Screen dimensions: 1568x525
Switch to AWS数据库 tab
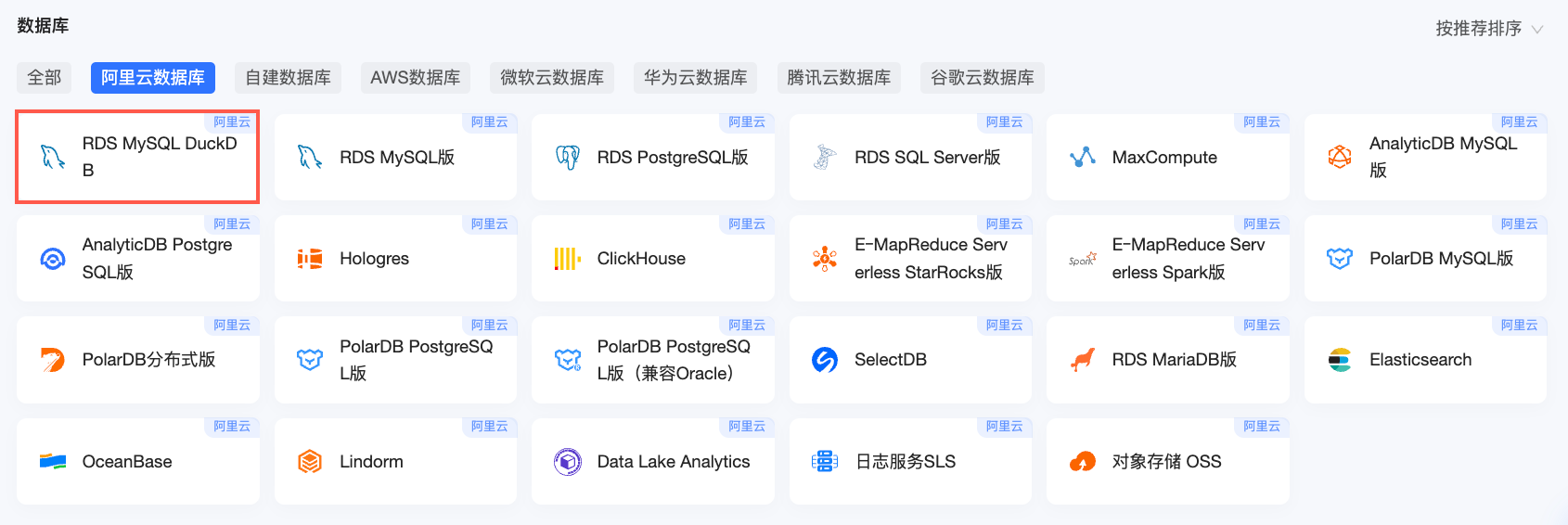click(x=415, y=78)
